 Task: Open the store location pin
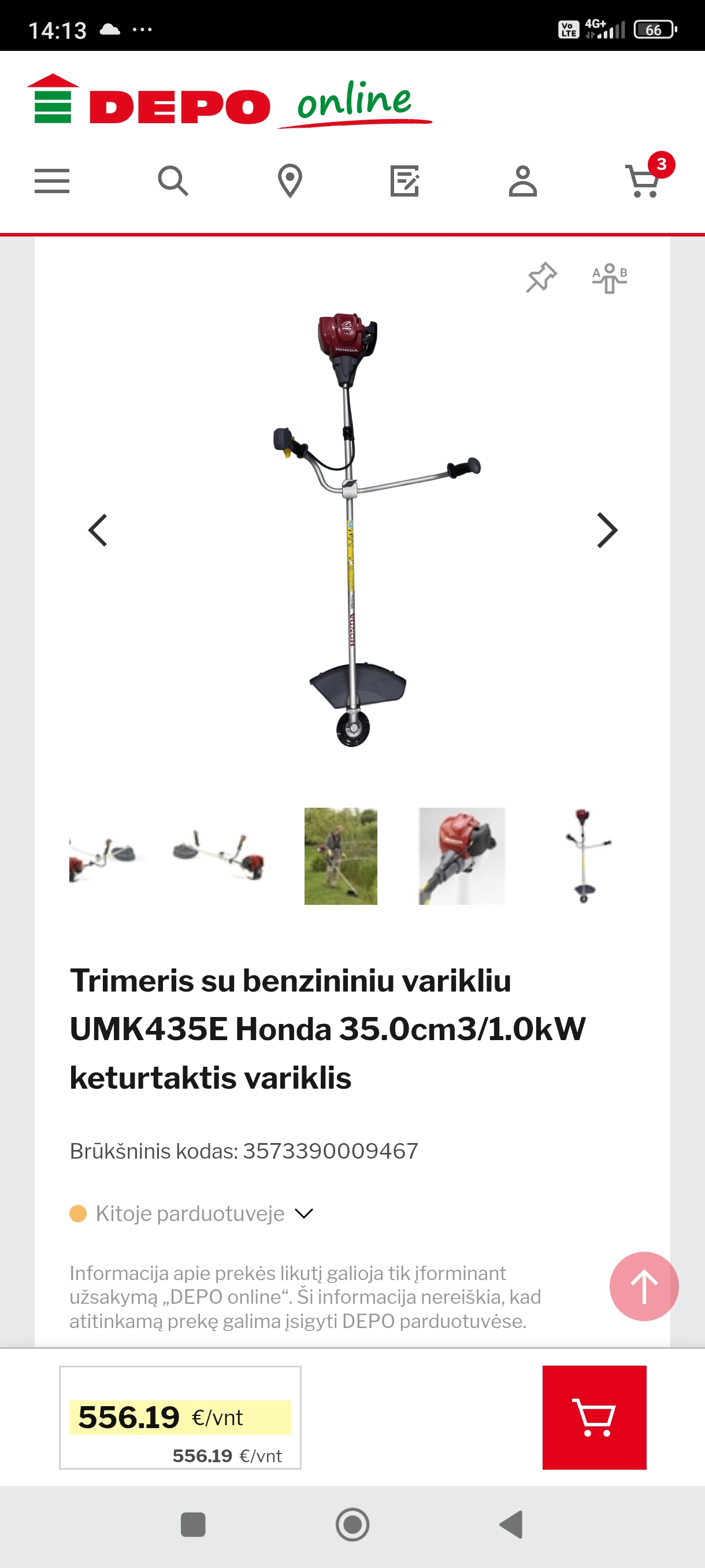290,181
